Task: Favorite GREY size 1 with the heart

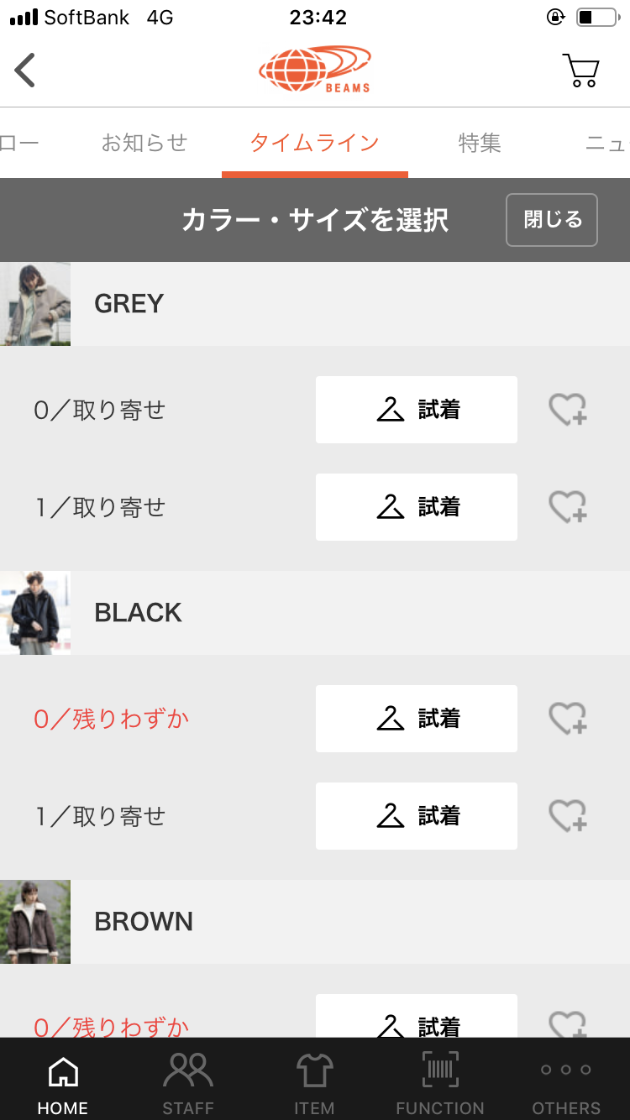Action: coord(568,507)
